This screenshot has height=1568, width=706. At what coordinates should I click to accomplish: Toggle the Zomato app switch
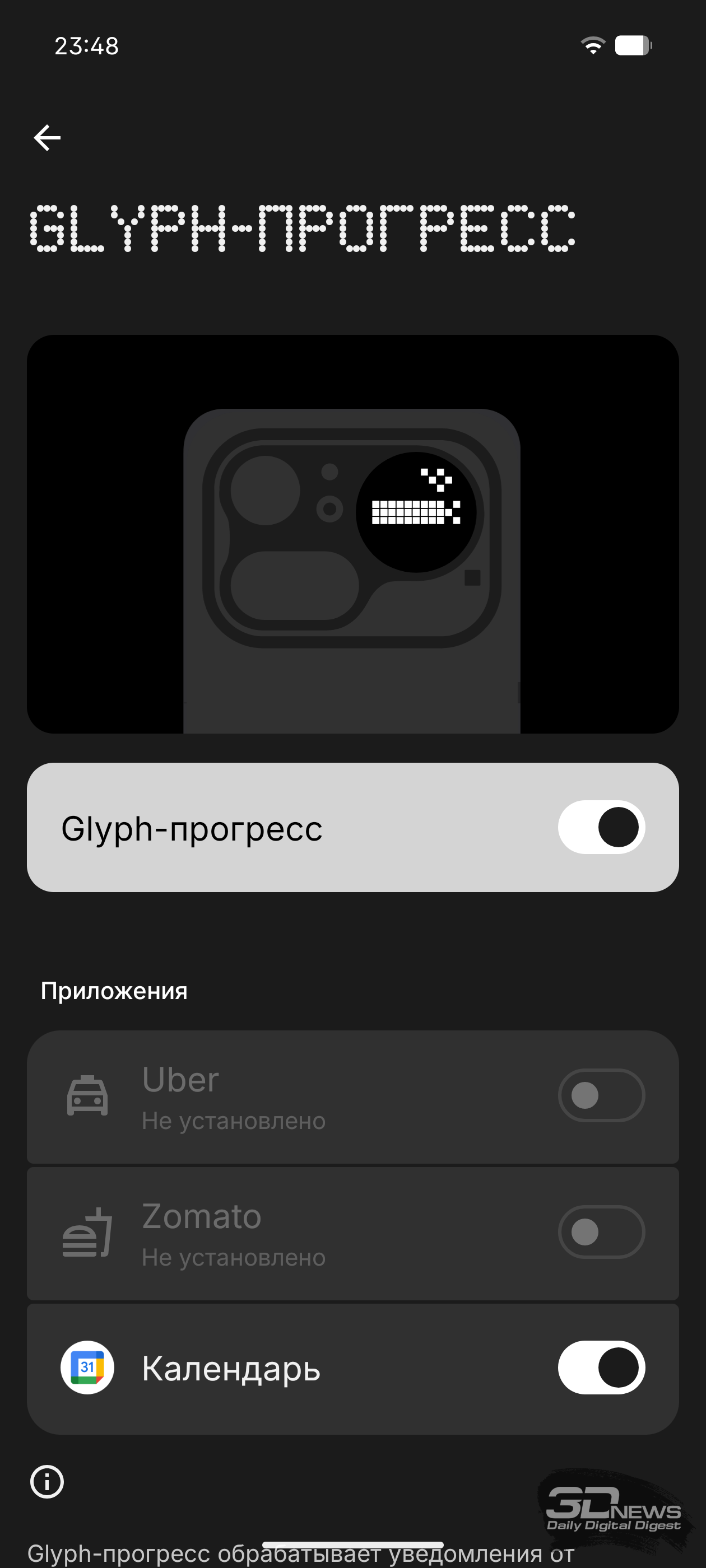(x=601, y=1231)
